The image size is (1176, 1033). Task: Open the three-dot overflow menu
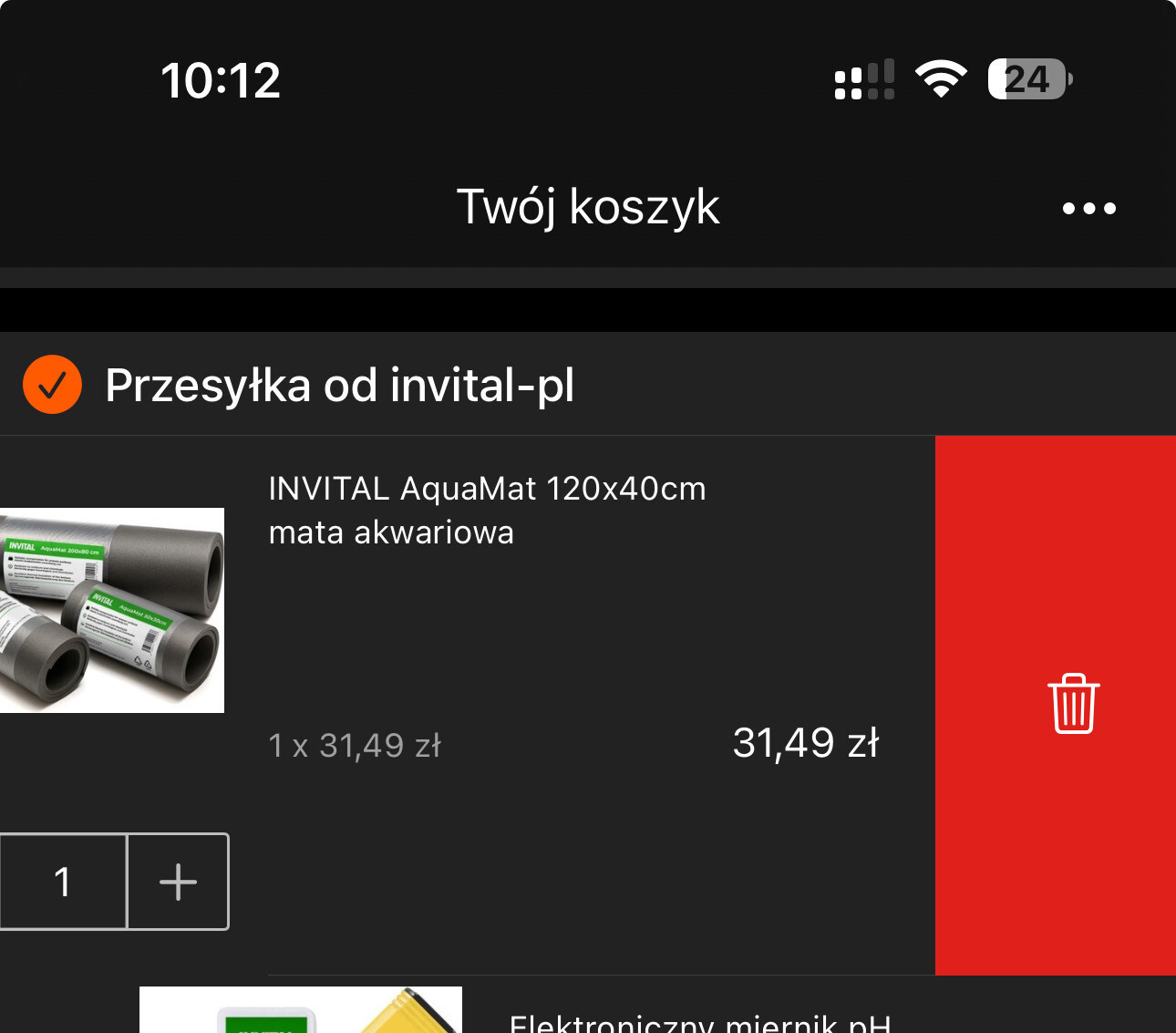tap(1088, 208)
